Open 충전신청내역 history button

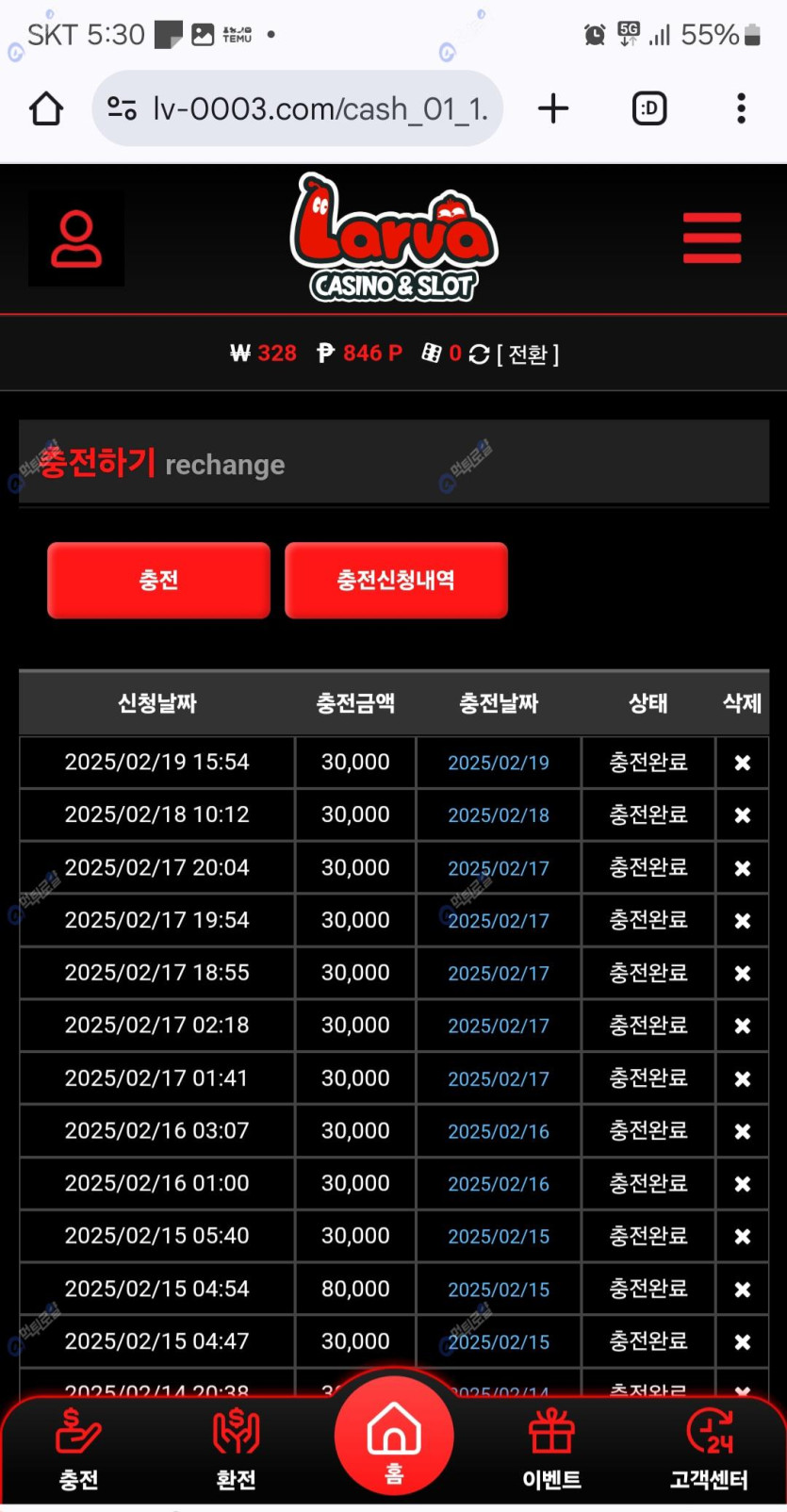click(x=396, y=580)
